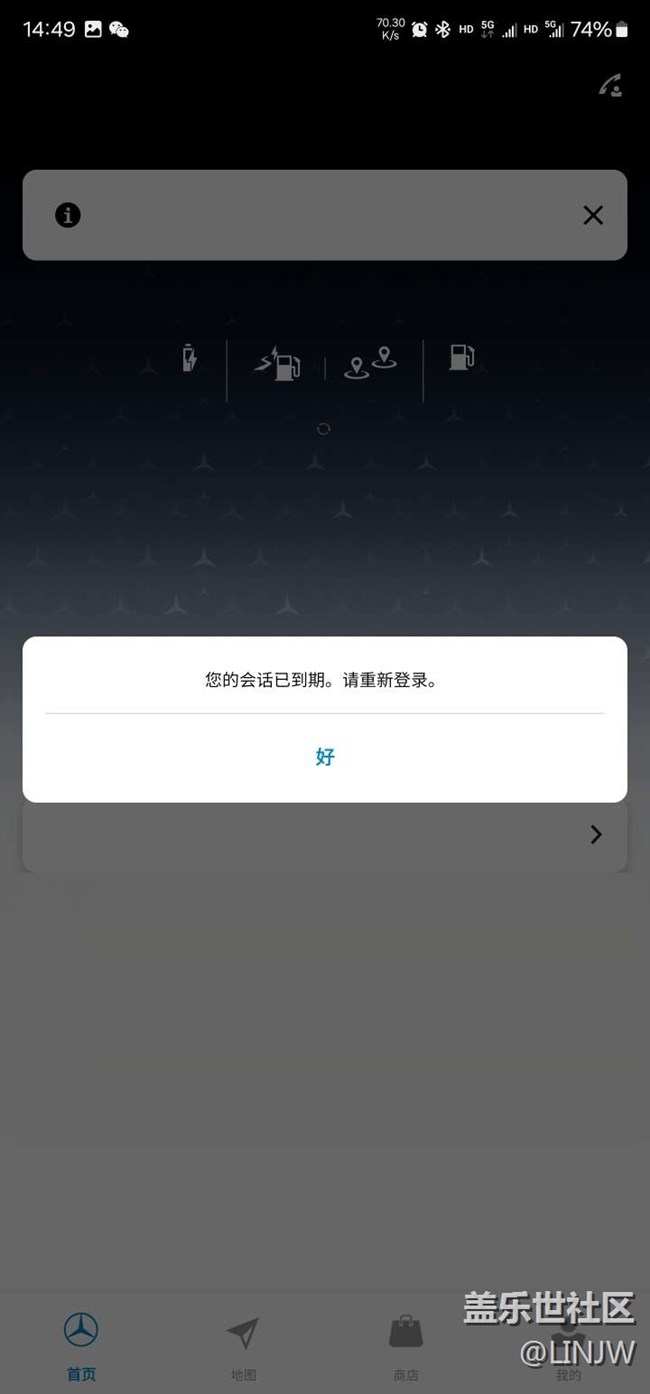Switch to the 商店 tab

pyautogui.click(x=406, y=1346)
